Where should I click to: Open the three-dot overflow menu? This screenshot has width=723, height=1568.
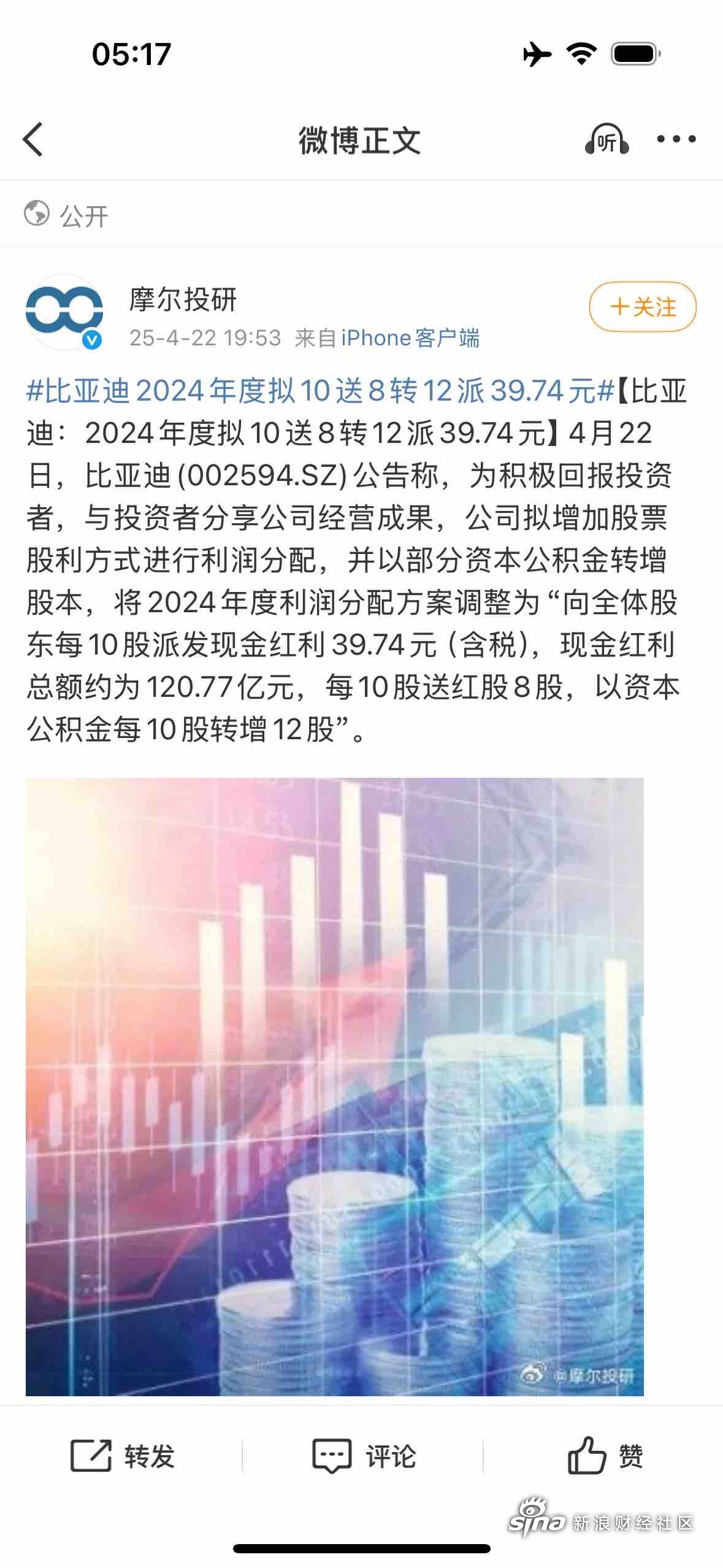(676, 140)
